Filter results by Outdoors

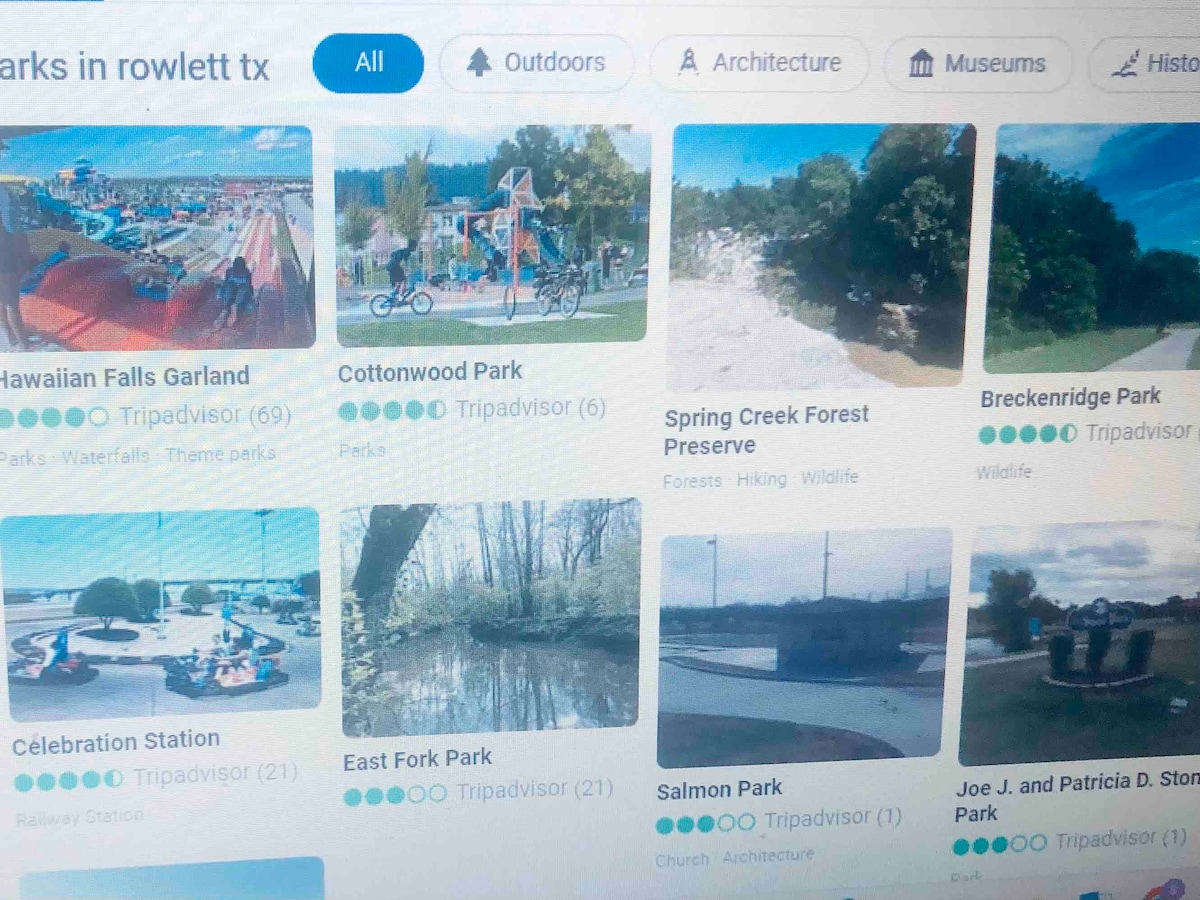click(x=536, y=63)
